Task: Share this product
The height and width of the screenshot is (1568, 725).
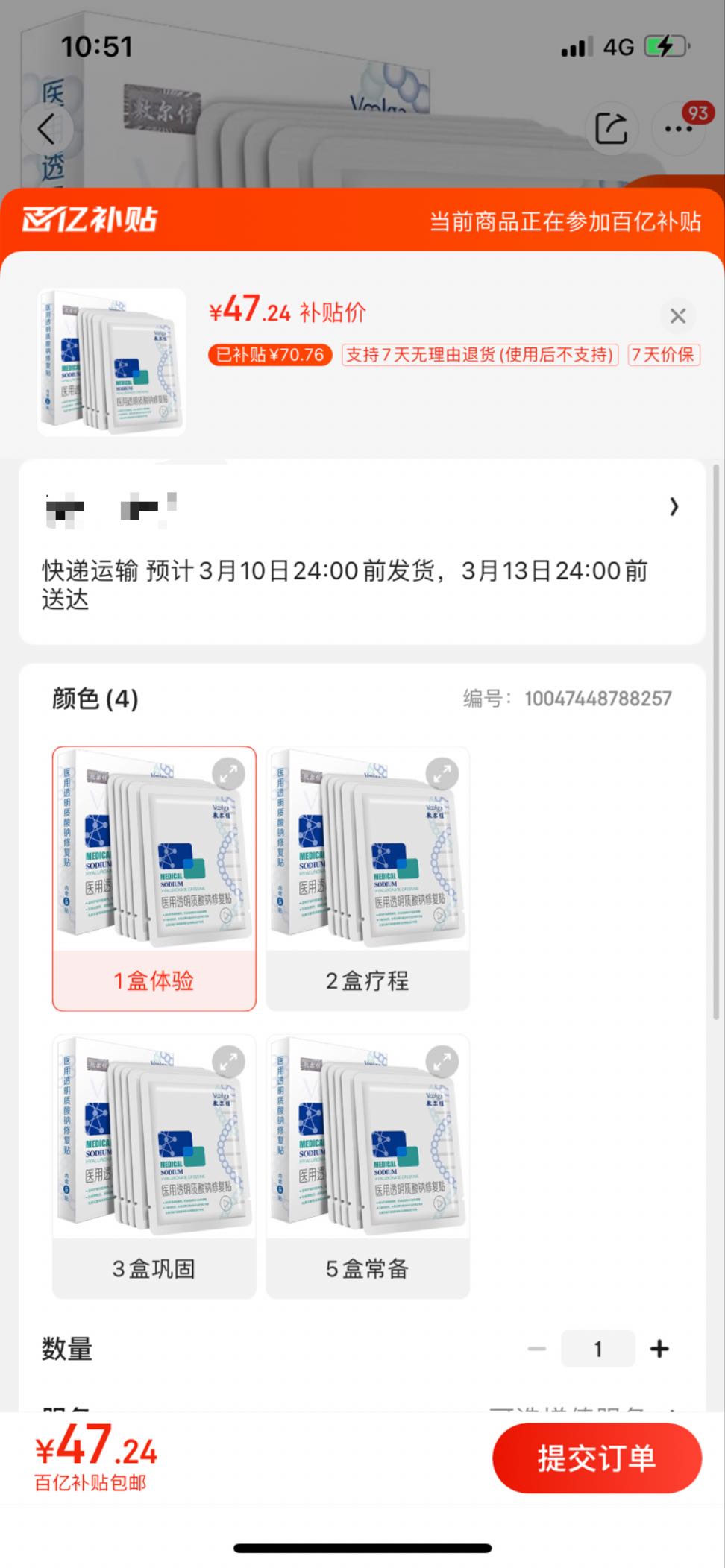Action: [x=611, y=129]
